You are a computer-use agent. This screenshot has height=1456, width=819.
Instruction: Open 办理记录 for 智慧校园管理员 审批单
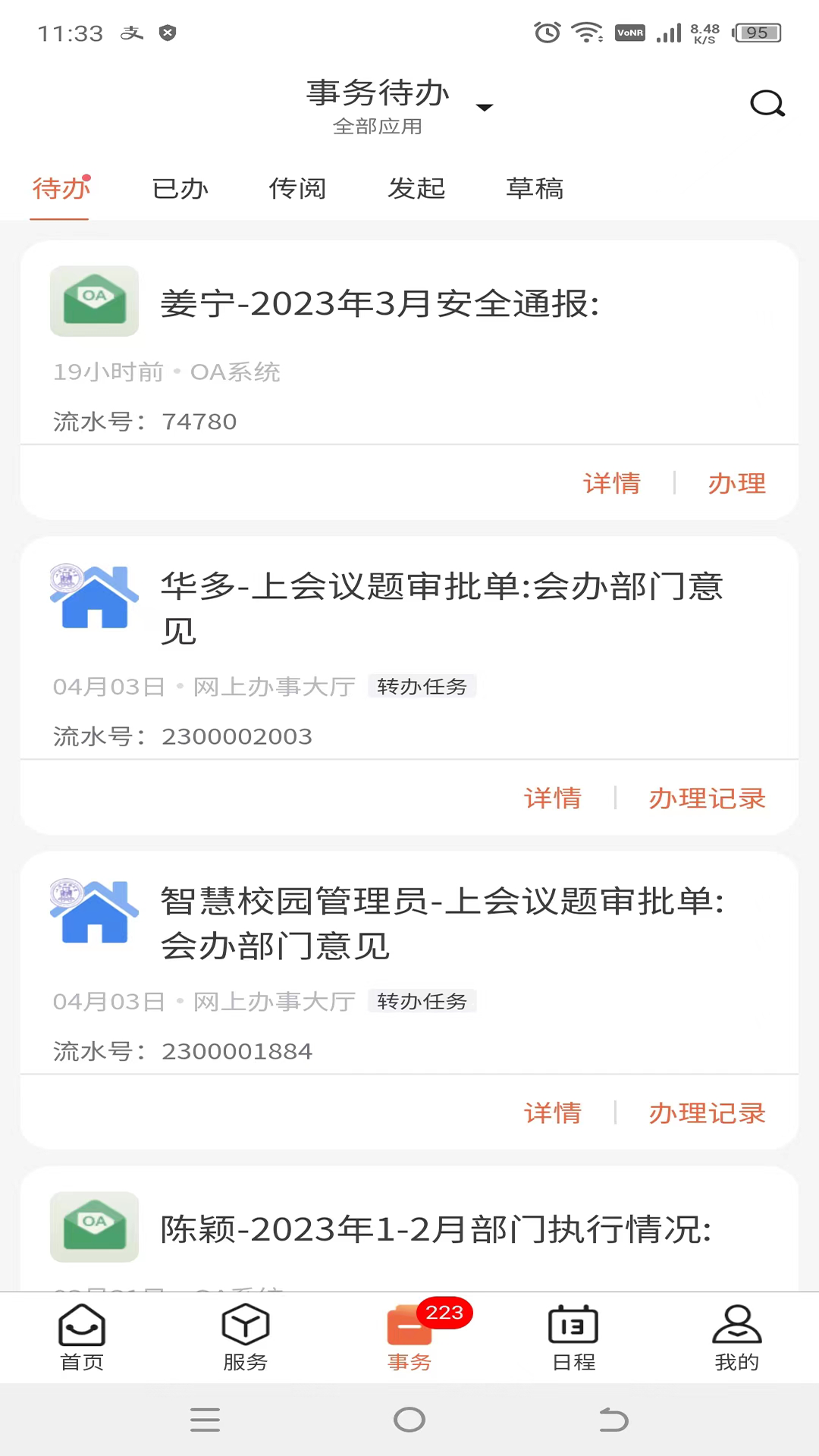pos(707,1112)
